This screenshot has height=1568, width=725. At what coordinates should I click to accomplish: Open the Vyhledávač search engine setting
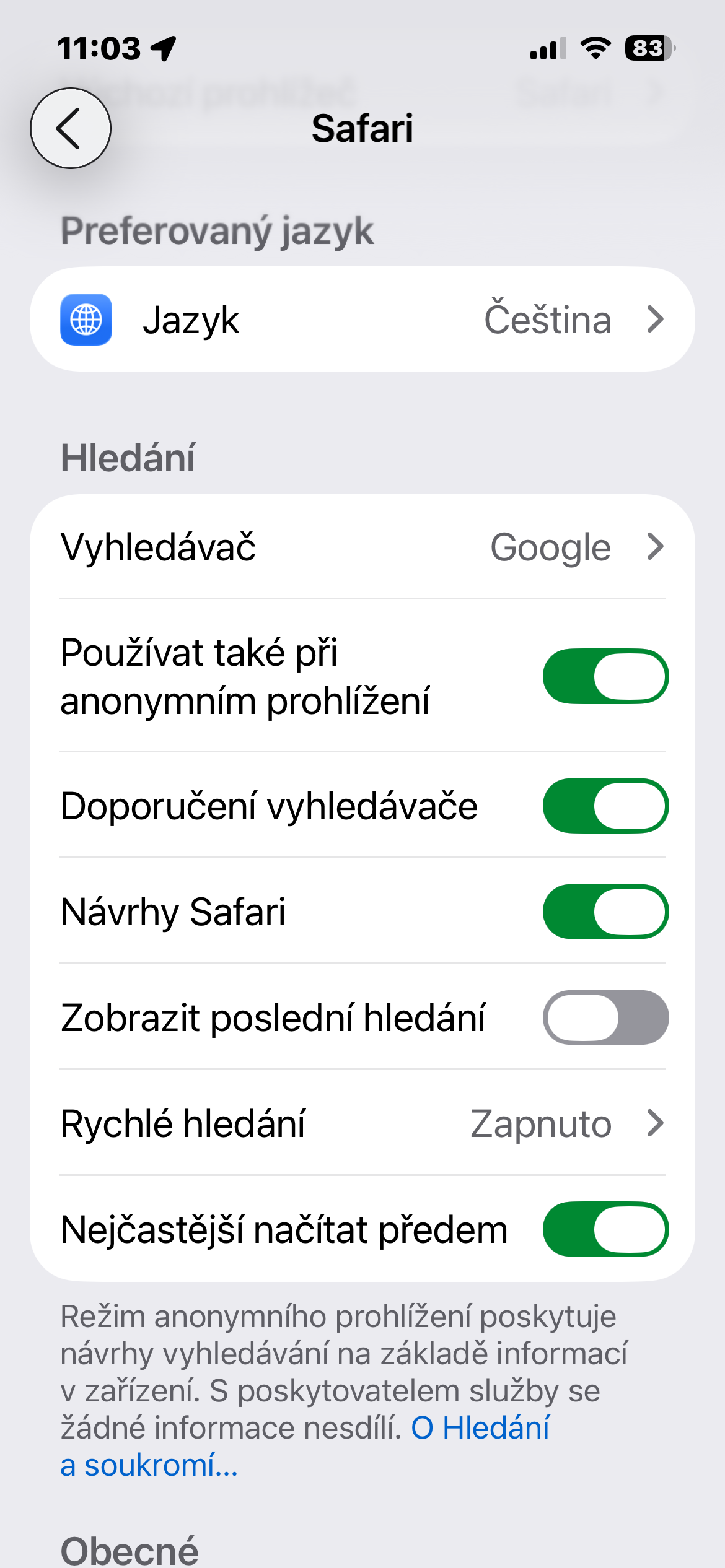[x=362, y=547]
